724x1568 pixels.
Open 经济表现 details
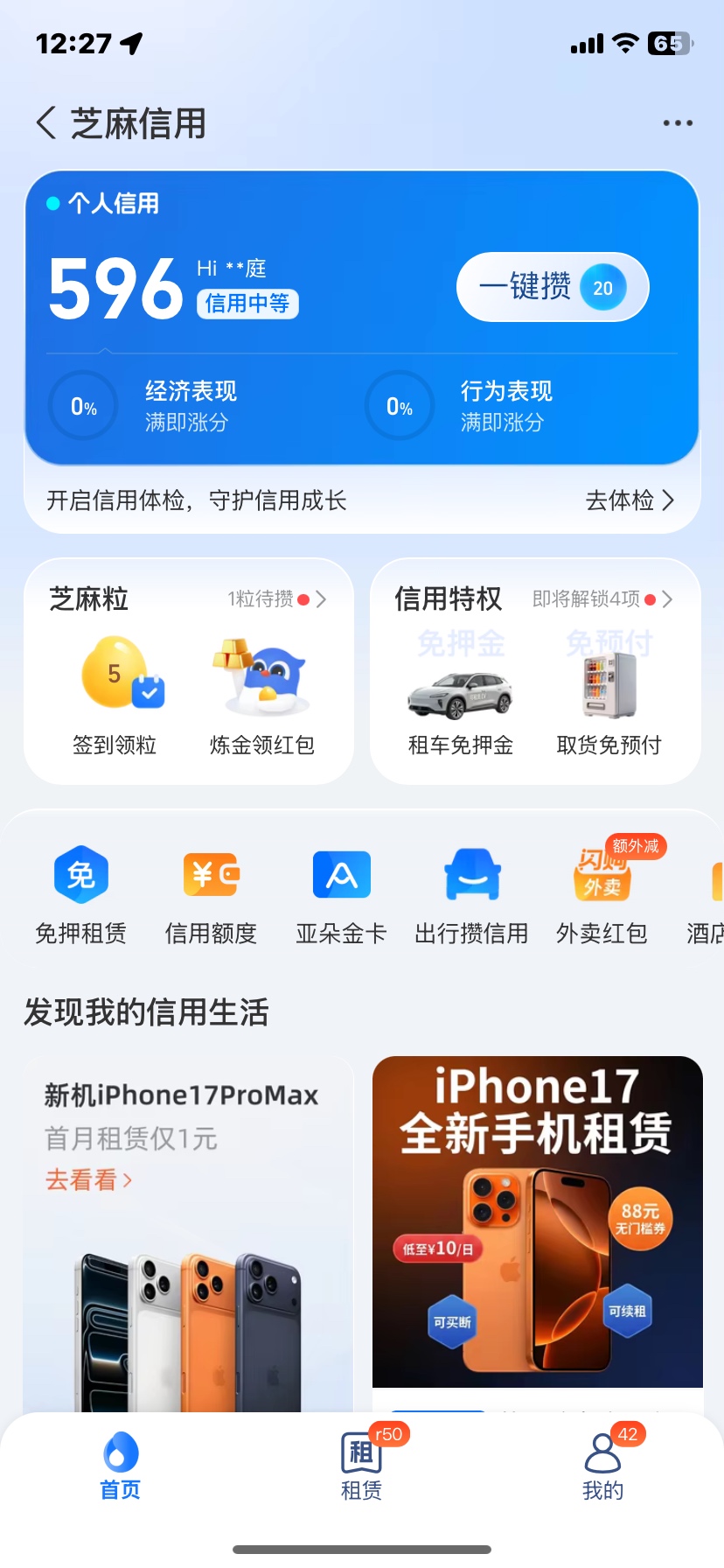coord(144,406)
